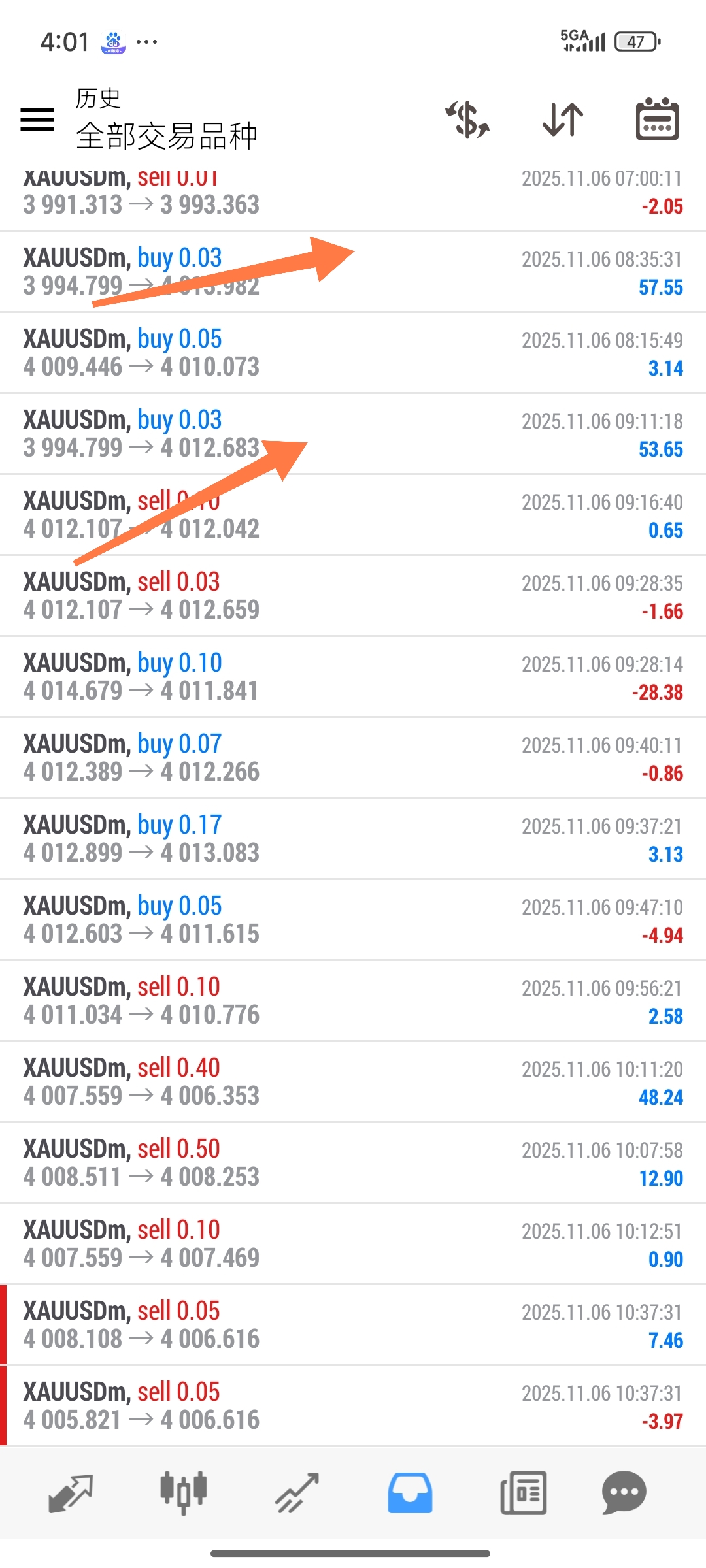Viewport: 706px width, 1568px height.
Task: Open the News tab
Action: coord(523,1493)
